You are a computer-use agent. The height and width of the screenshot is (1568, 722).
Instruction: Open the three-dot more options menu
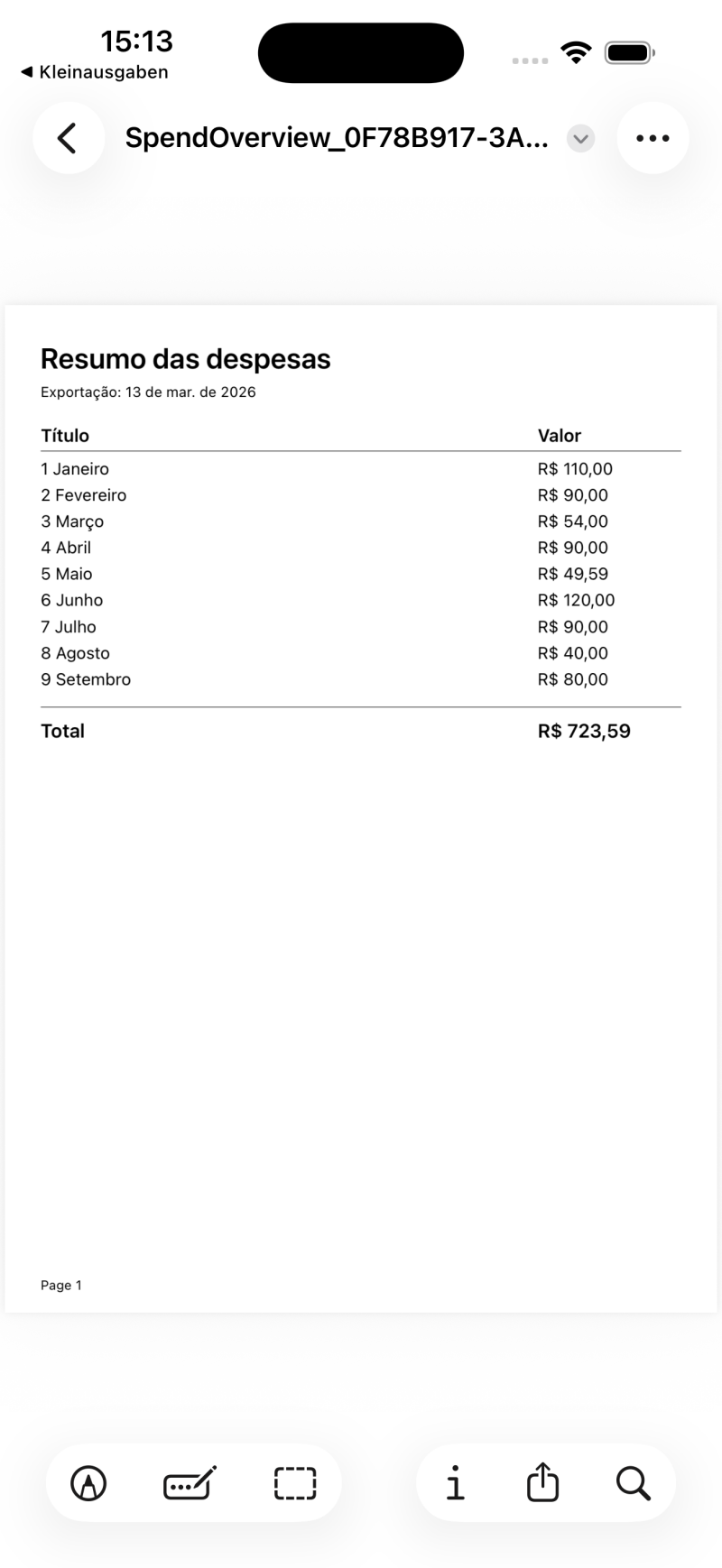point(653,138)
